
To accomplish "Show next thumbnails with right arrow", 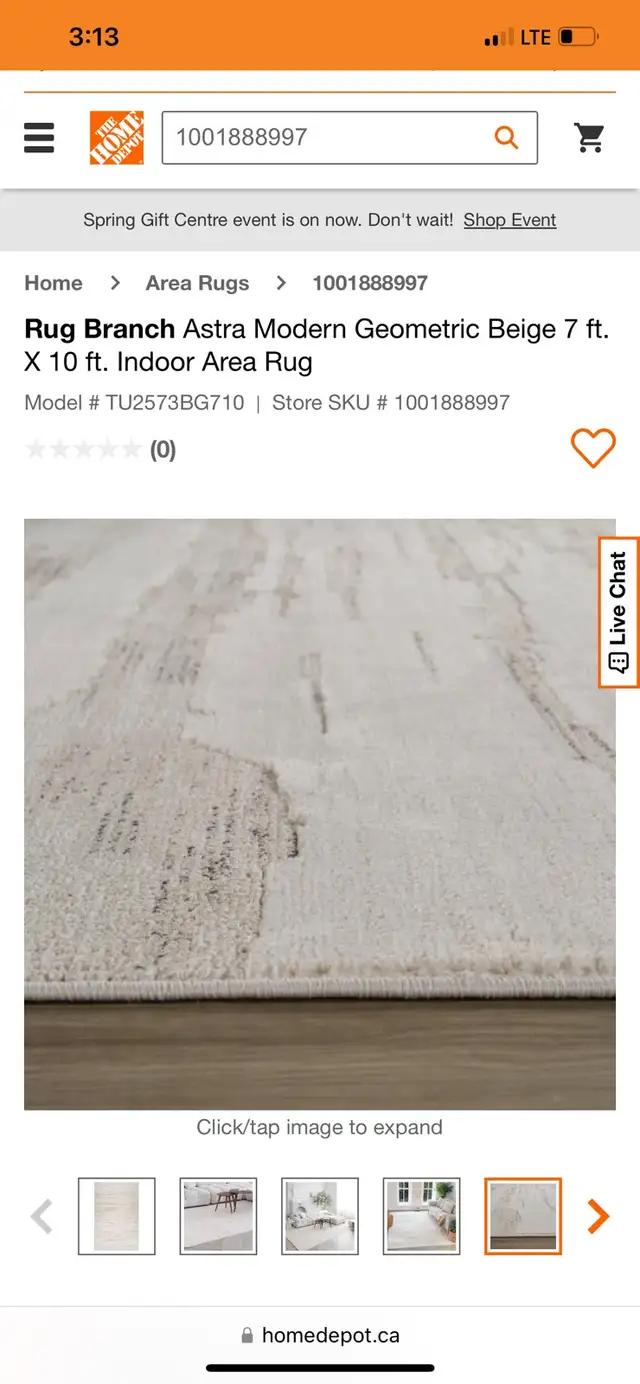I will coord(597,1216).
